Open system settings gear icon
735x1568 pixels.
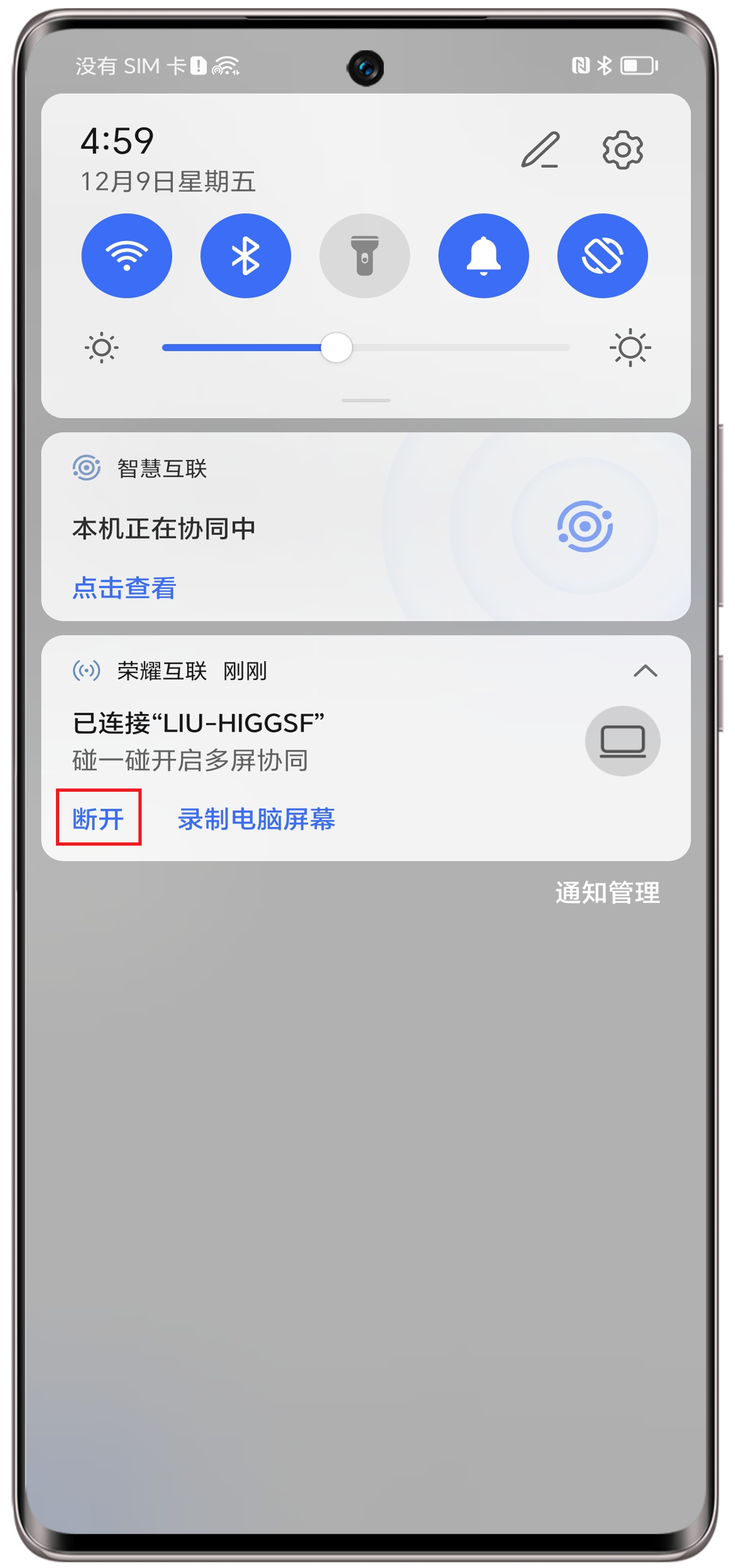coord(622,150)
